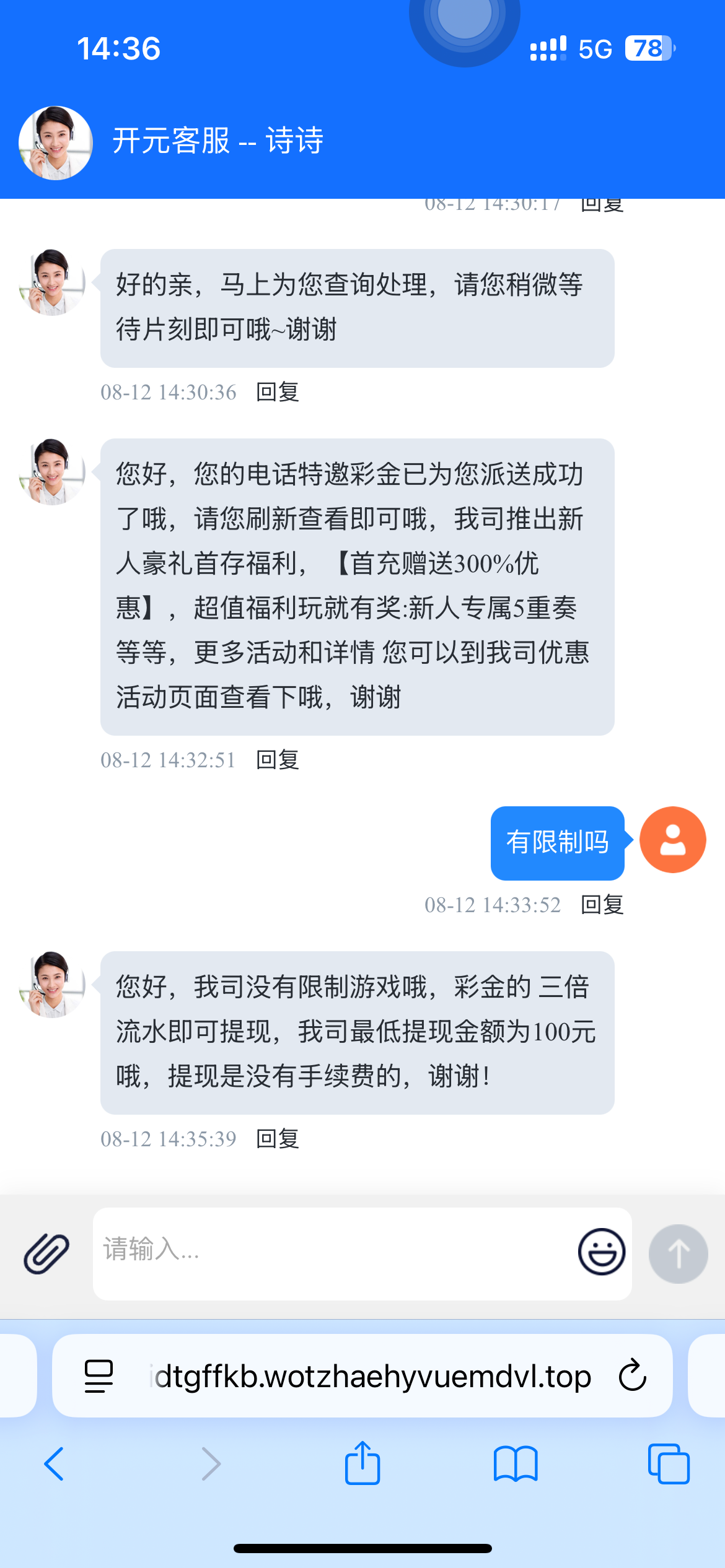Tap the send arrow button
This screenshot has width=725, height=1568.
[678, 1253]
